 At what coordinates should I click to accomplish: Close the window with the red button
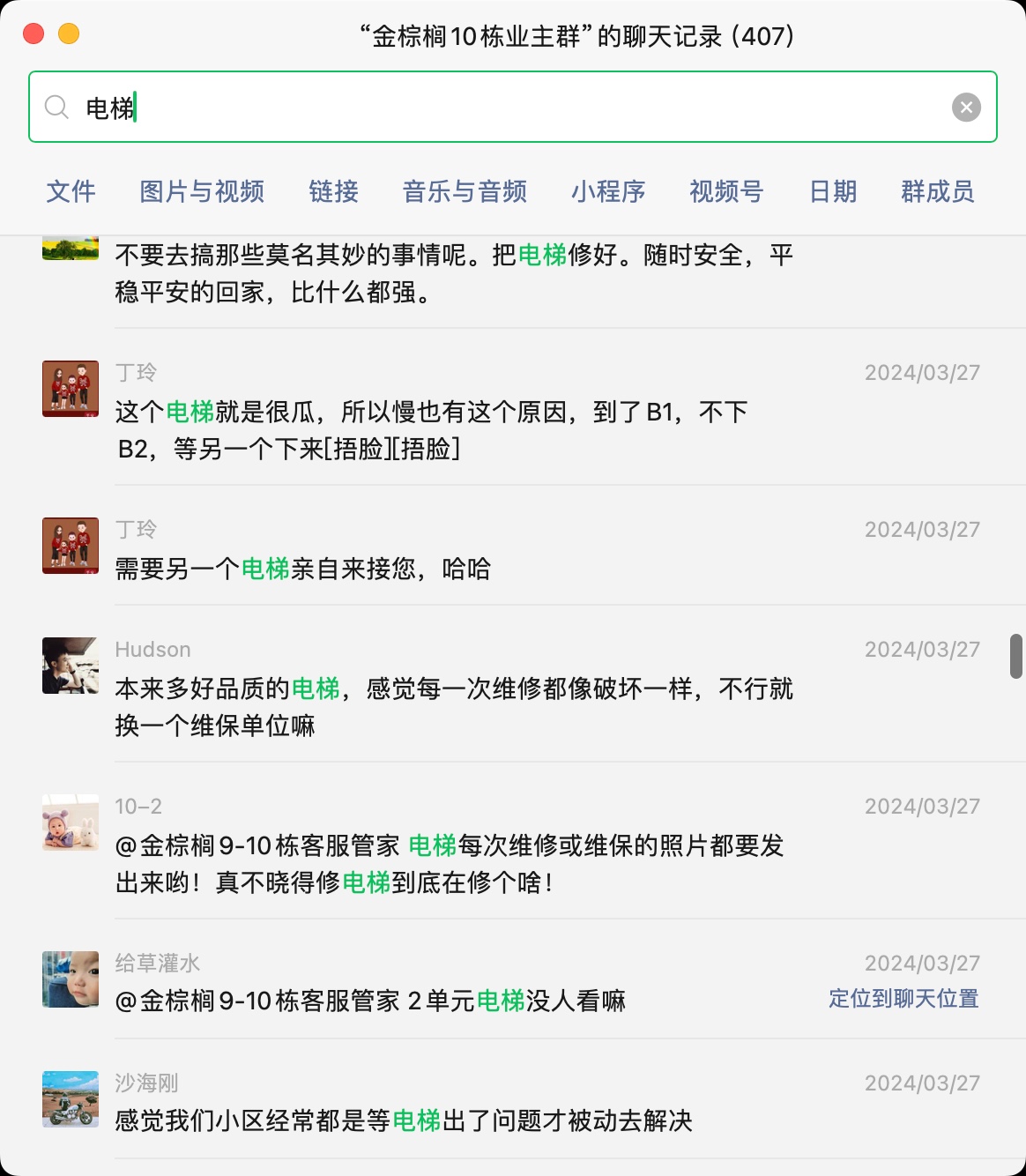point(33,34)
